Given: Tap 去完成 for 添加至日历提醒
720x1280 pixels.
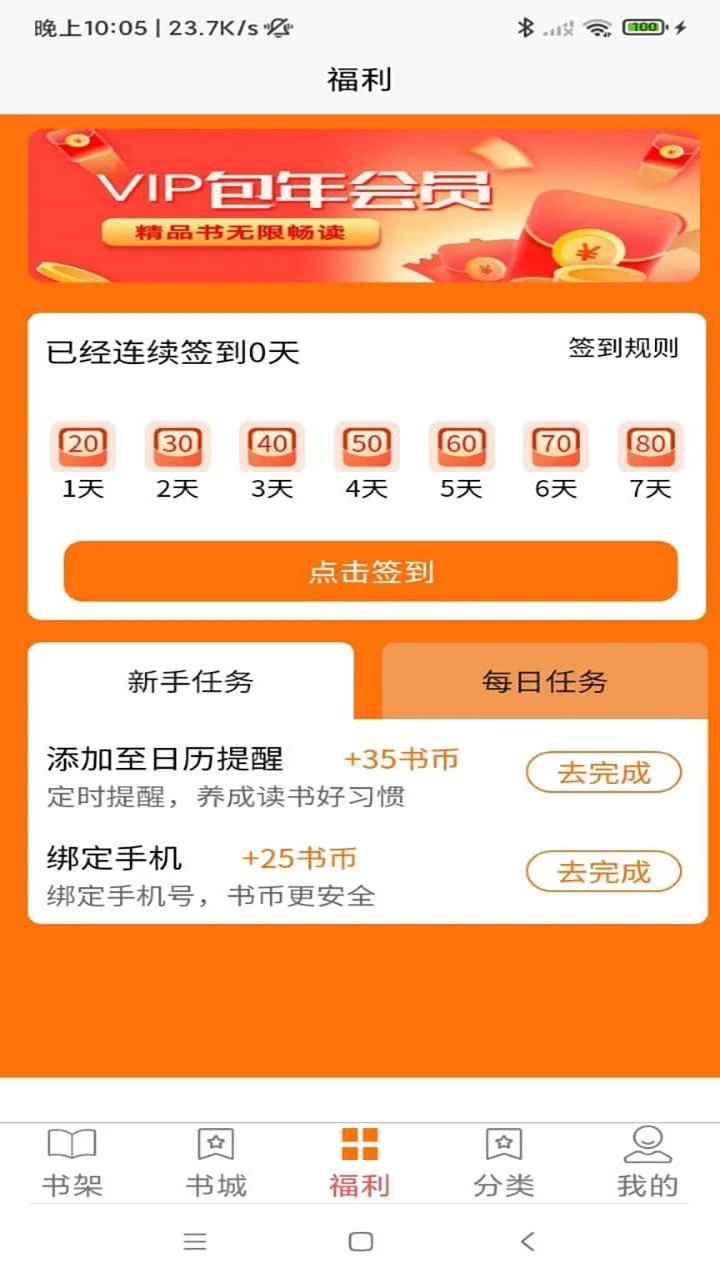Looking at the screenshot, I should pyautogui.click(x=603, y=773).
